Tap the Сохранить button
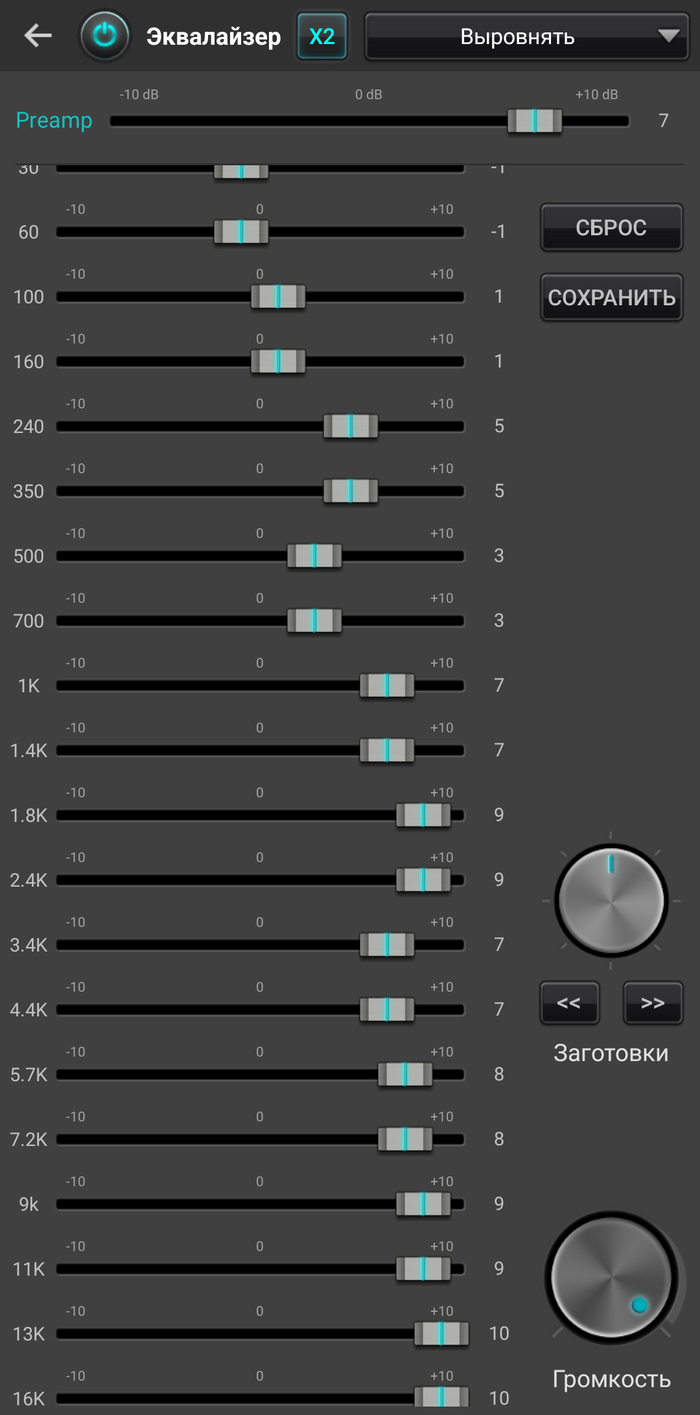Image resolution: width=700 pixels, height=1415 pixels. click(611, 297)
